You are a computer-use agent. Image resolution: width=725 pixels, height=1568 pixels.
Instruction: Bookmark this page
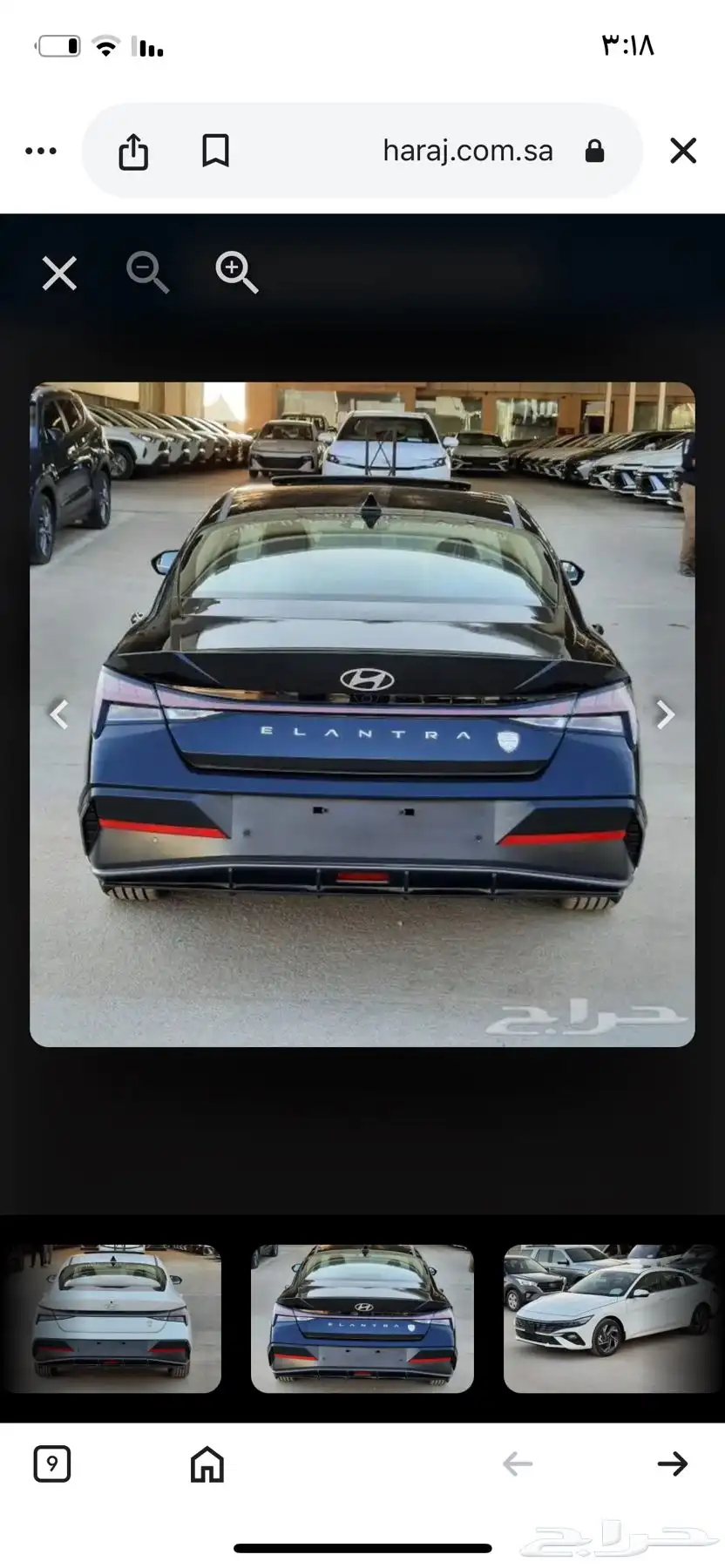pyautogui.click(x=215, y=151)
